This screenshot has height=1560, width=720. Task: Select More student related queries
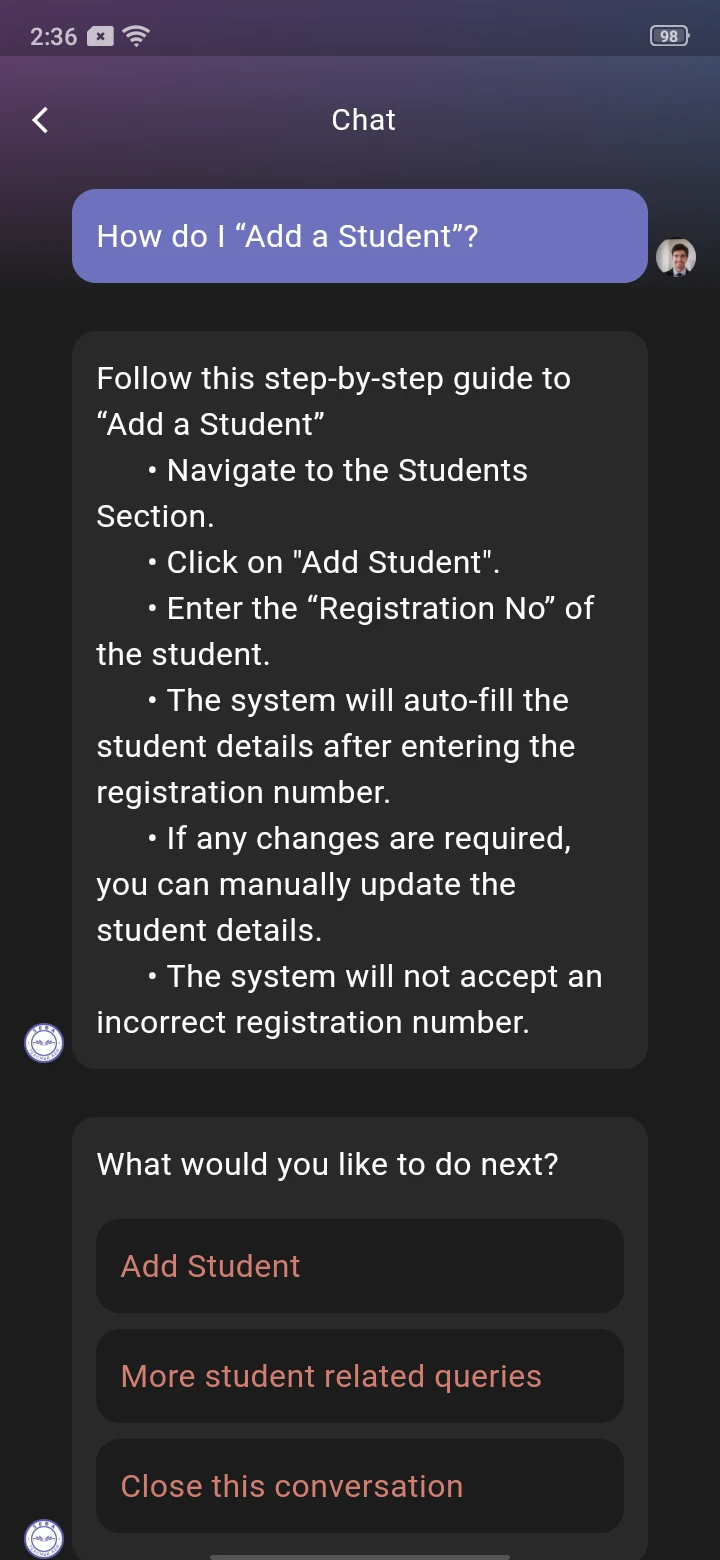click(x=359, y=1376)
